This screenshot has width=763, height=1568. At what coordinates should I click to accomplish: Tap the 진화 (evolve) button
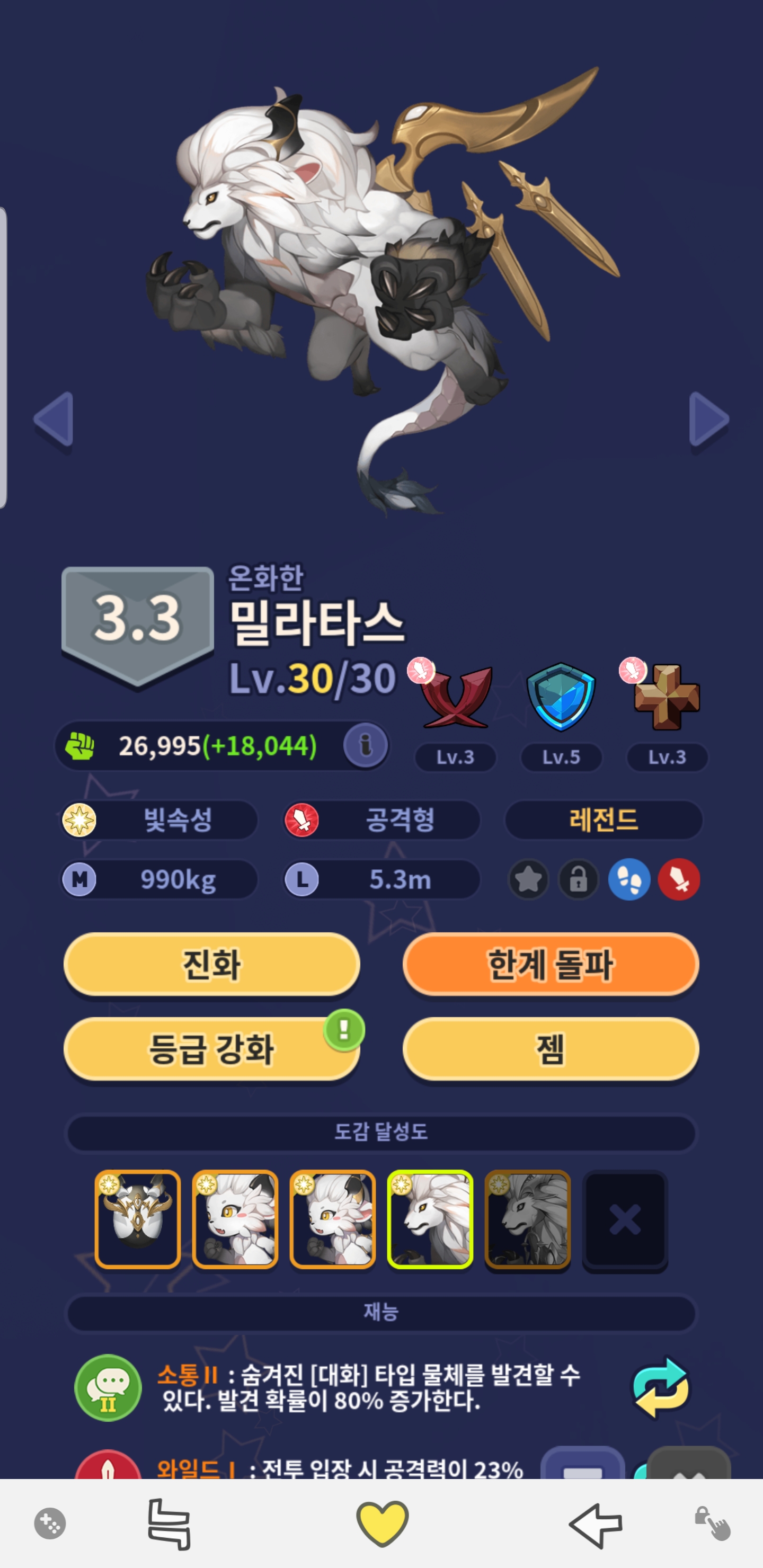pos(212,965)
